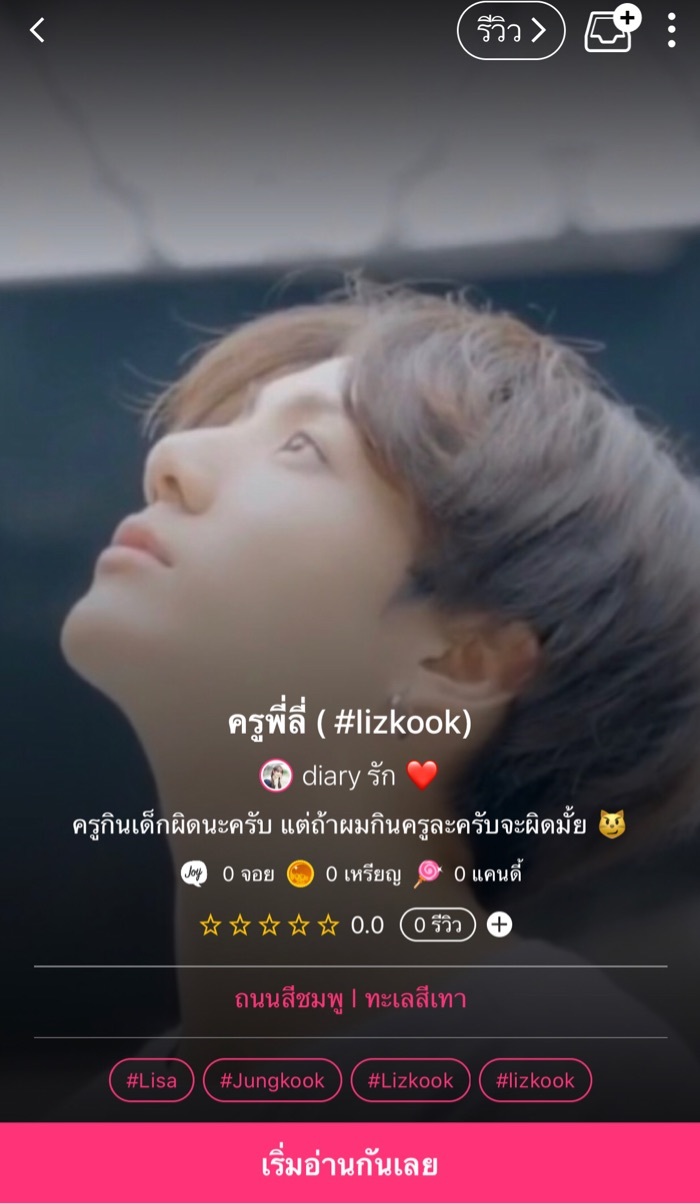Add this story to the library tray
The height and width of the screenshot is (1204, 700).
click(610, 31)
